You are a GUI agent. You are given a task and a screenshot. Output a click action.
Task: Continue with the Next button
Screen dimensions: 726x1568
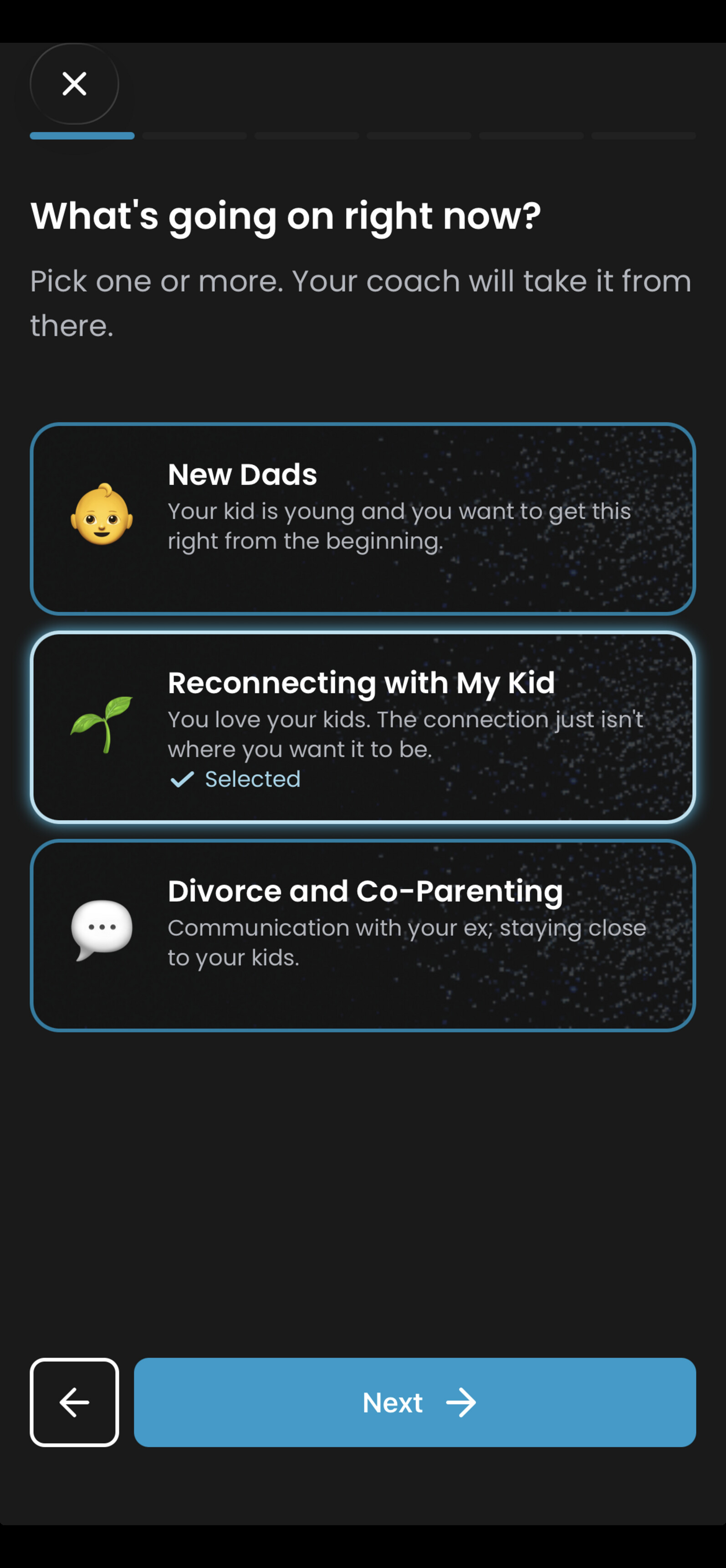pyautogui.click(x=415, y=1402)
